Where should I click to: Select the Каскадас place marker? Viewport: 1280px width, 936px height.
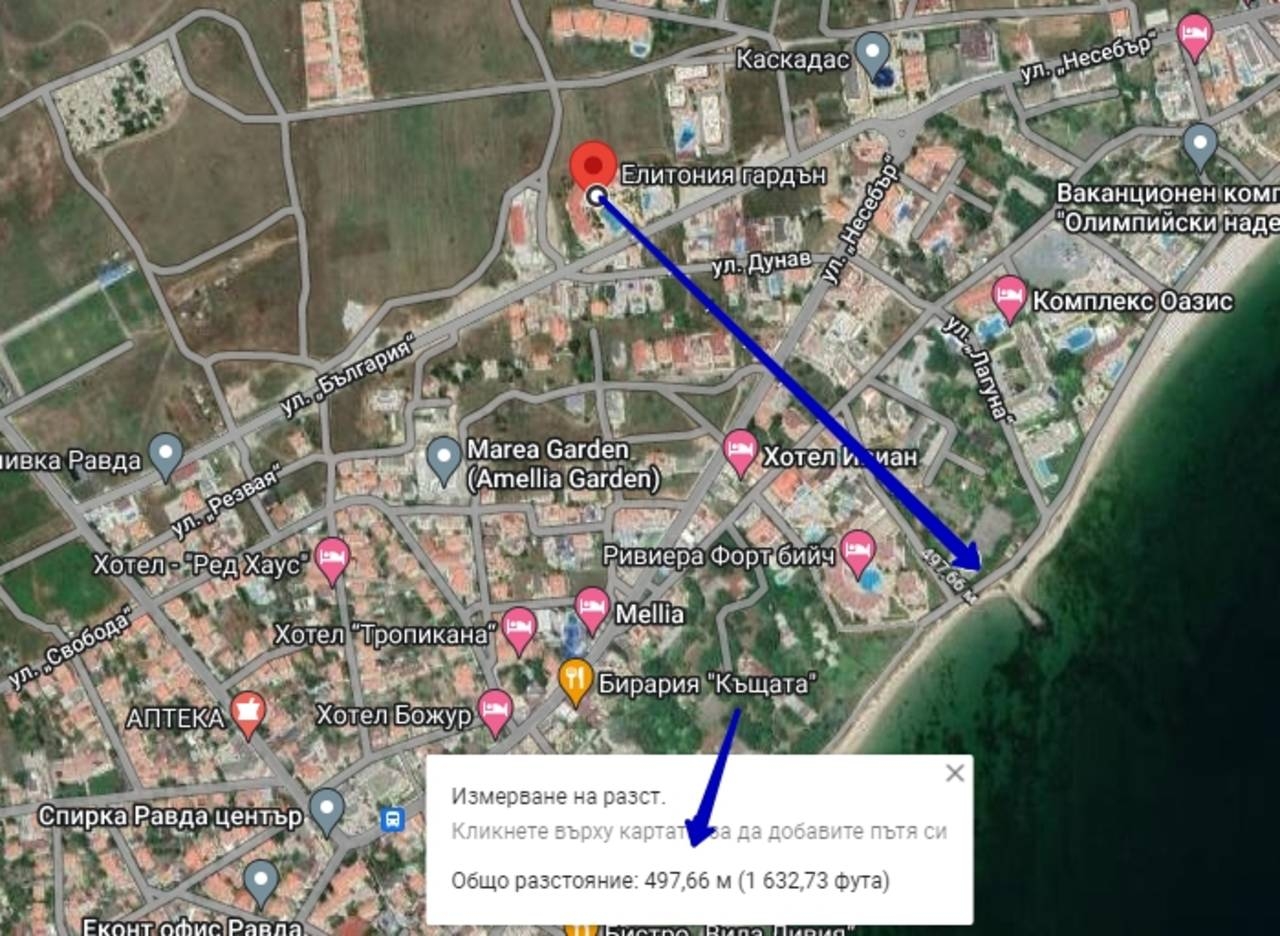click(x=874, y=54)
